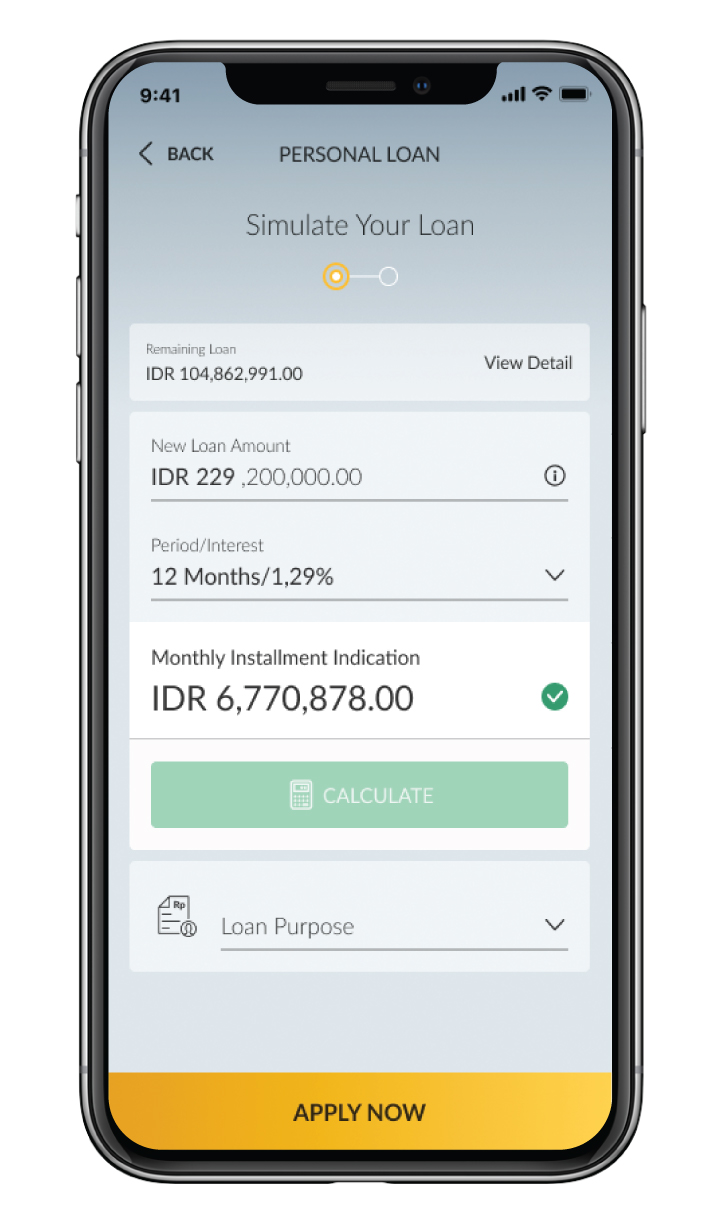721x1224 pixels.
Task: Open View Detail for the remaining loan
Action: pos(528,363)
